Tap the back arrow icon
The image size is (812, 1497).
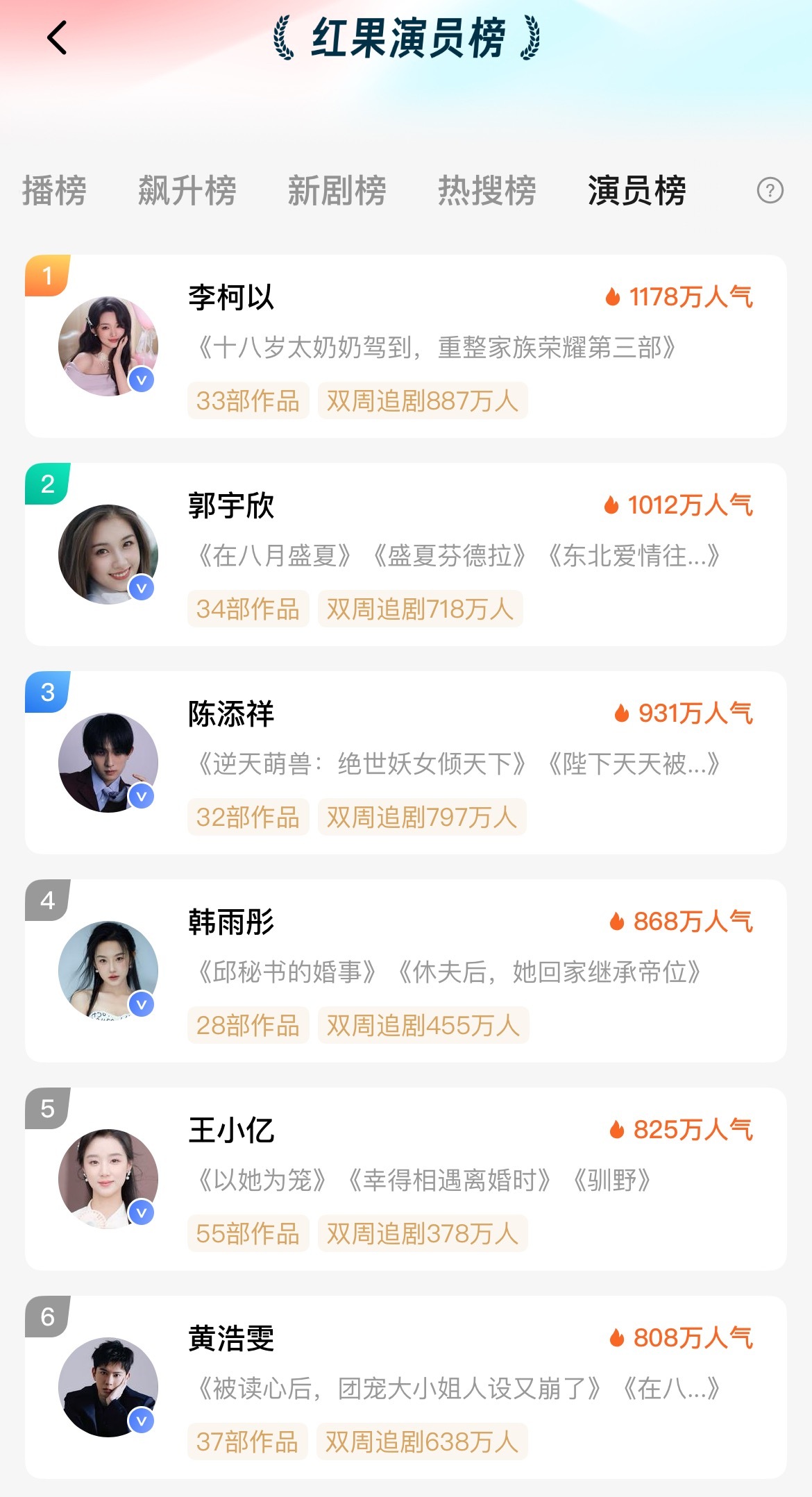coord(56,38)
